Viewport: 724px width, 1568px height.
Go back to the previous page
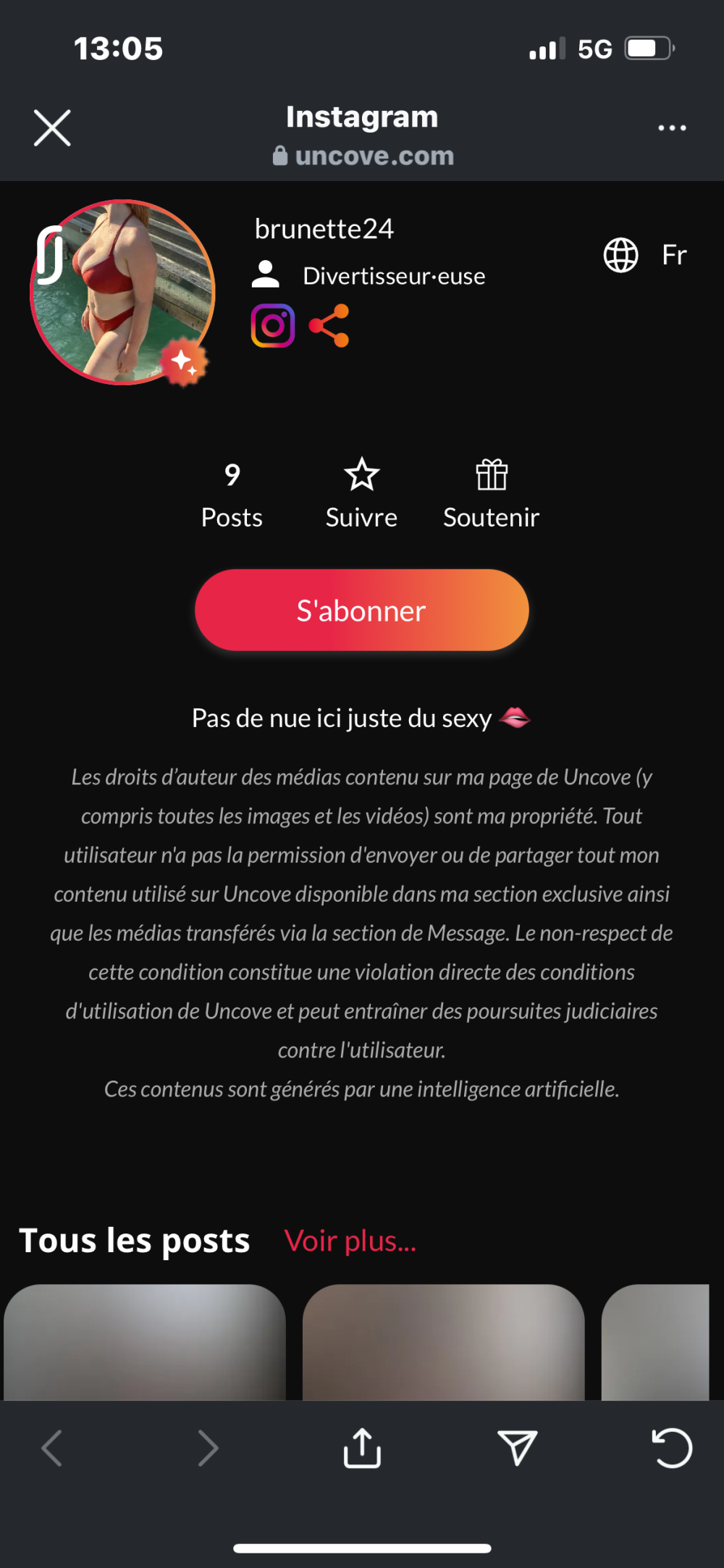[x=52, y=1448]
